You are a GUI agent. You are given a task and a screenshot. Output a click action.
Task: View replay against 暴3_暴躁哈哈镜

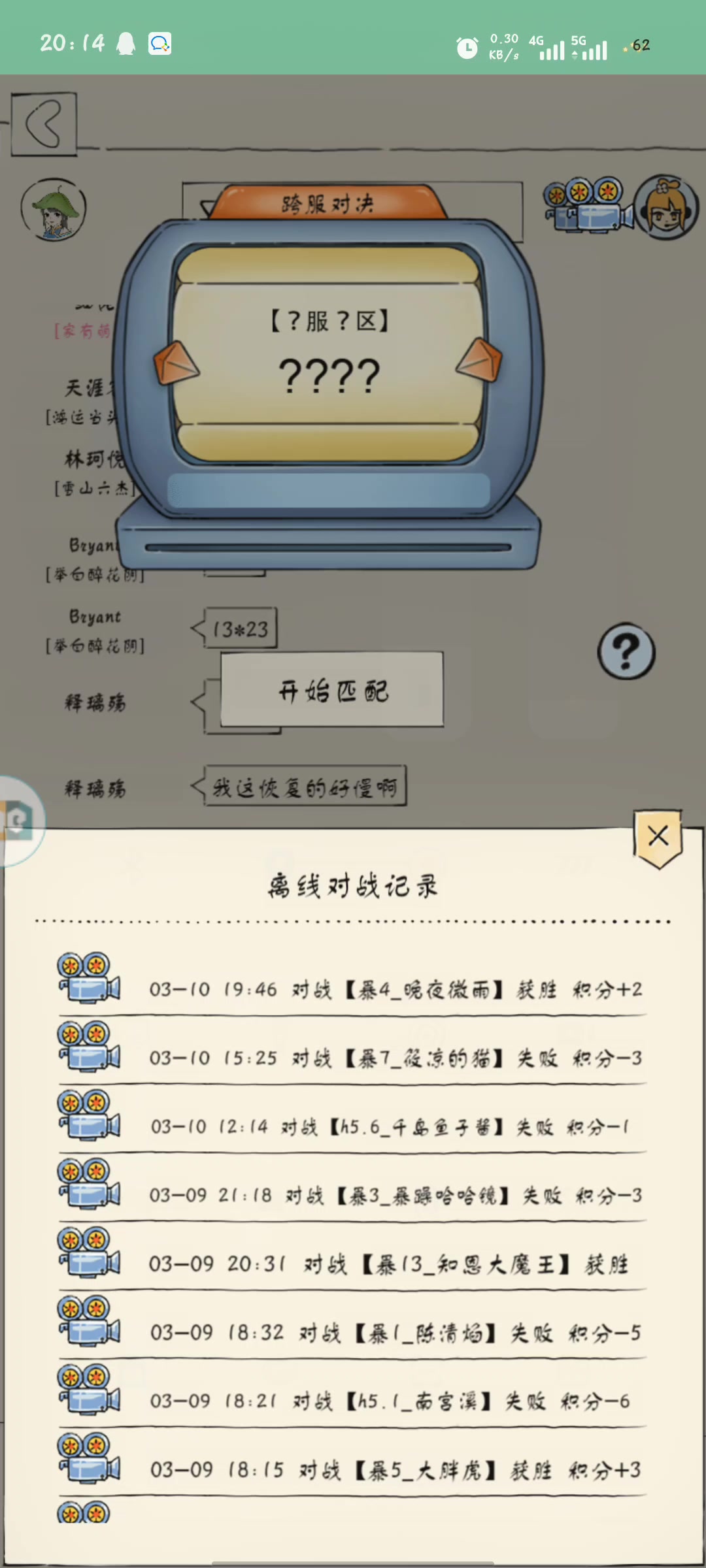89,1184
